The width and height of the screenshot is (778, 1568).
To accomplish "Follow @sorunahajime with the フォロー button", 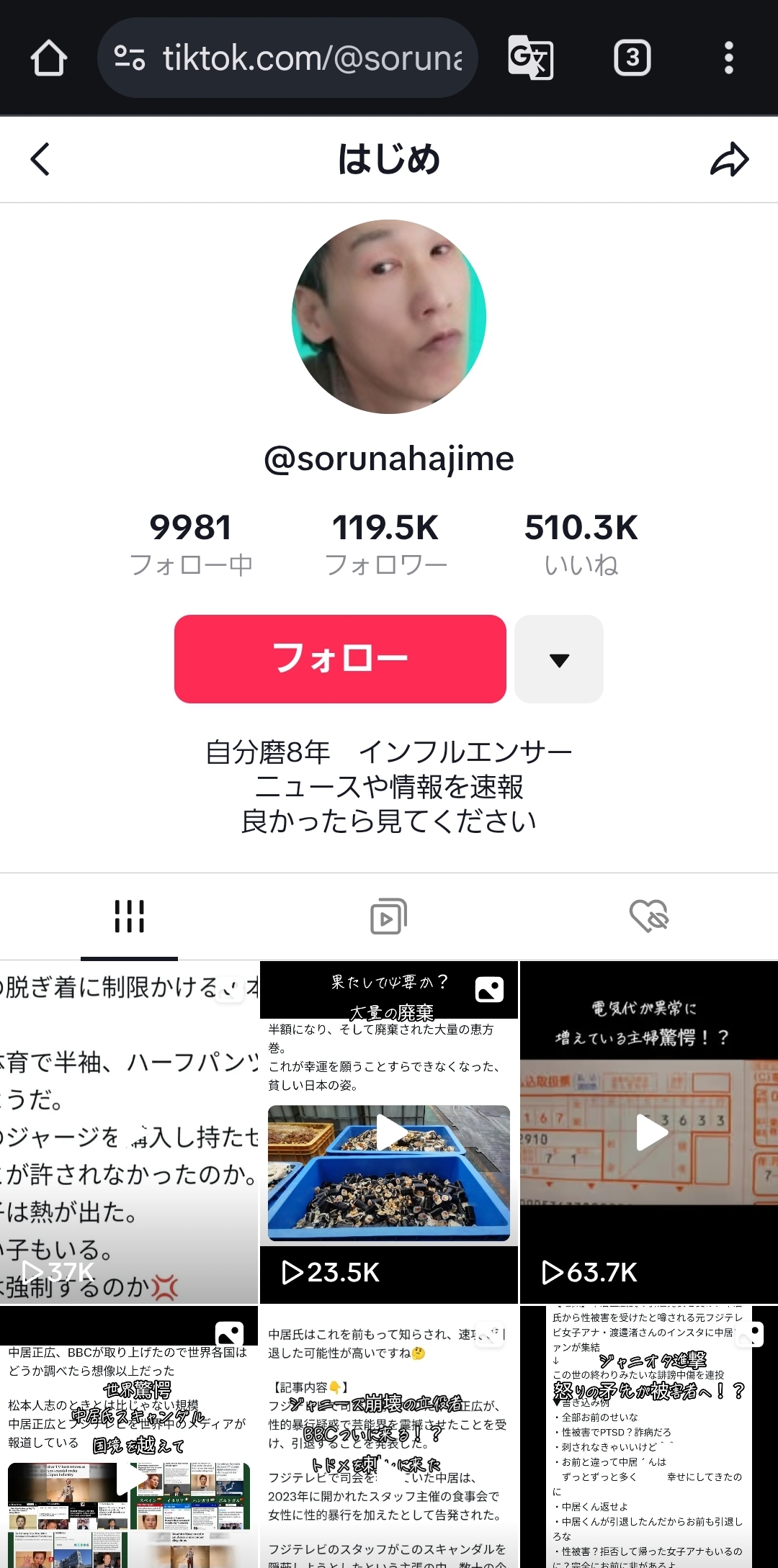I will 340,659.
